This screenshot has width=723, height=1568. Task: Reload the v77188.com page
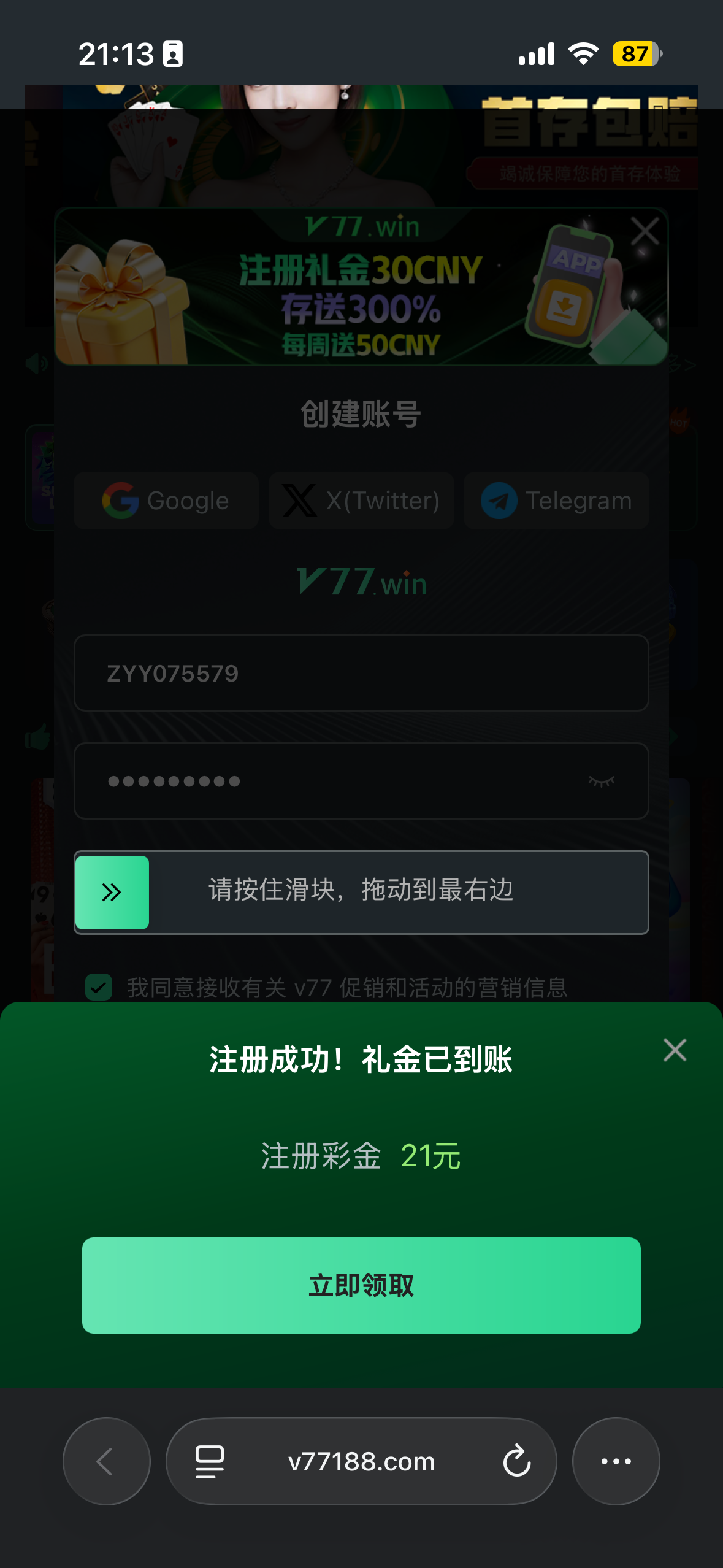pyautogui.click(x=516, y=1461)
